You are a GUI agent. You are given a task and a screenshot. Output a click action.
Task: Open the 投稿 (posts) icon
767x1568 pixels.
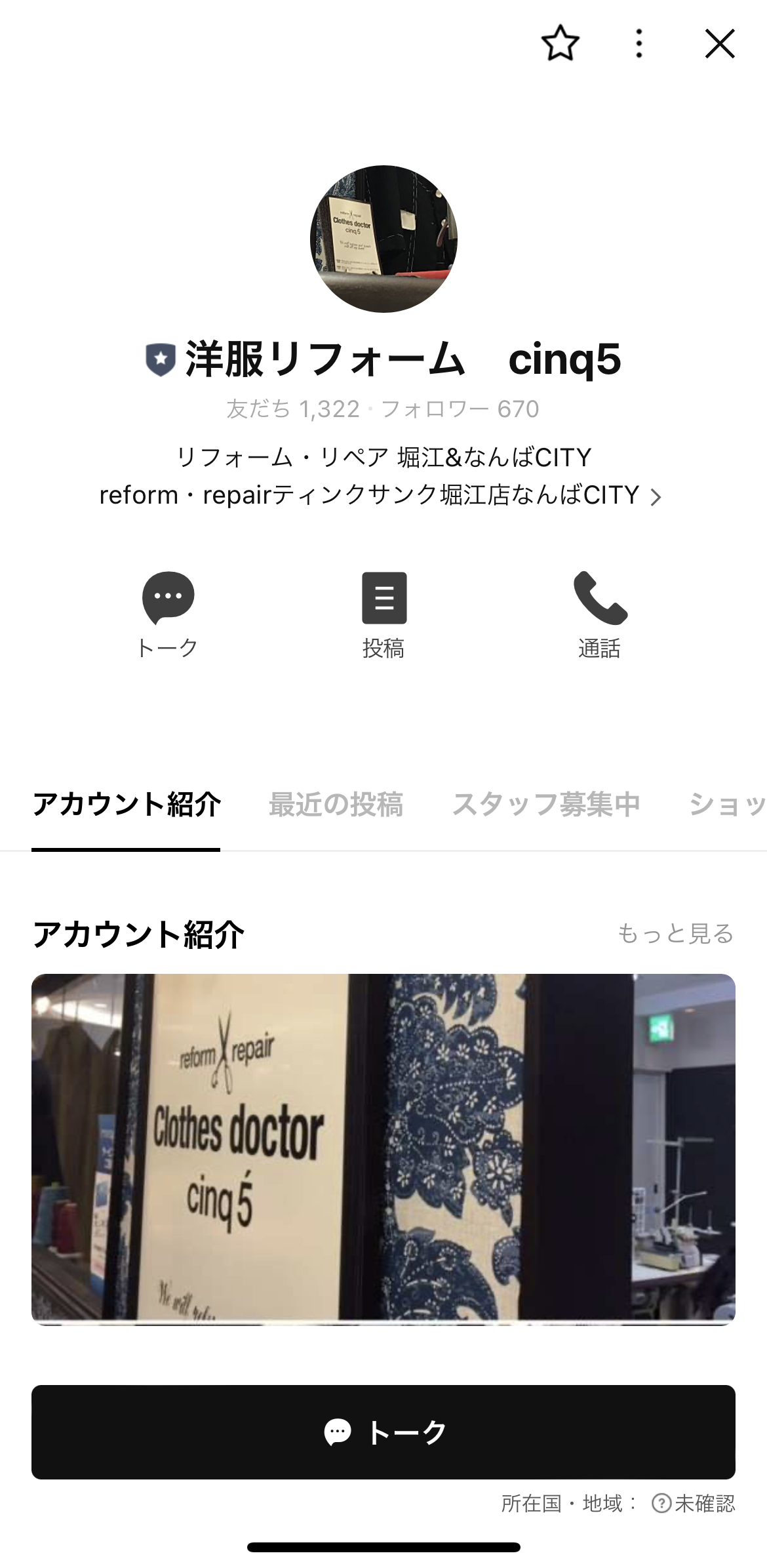pos(383,598)
